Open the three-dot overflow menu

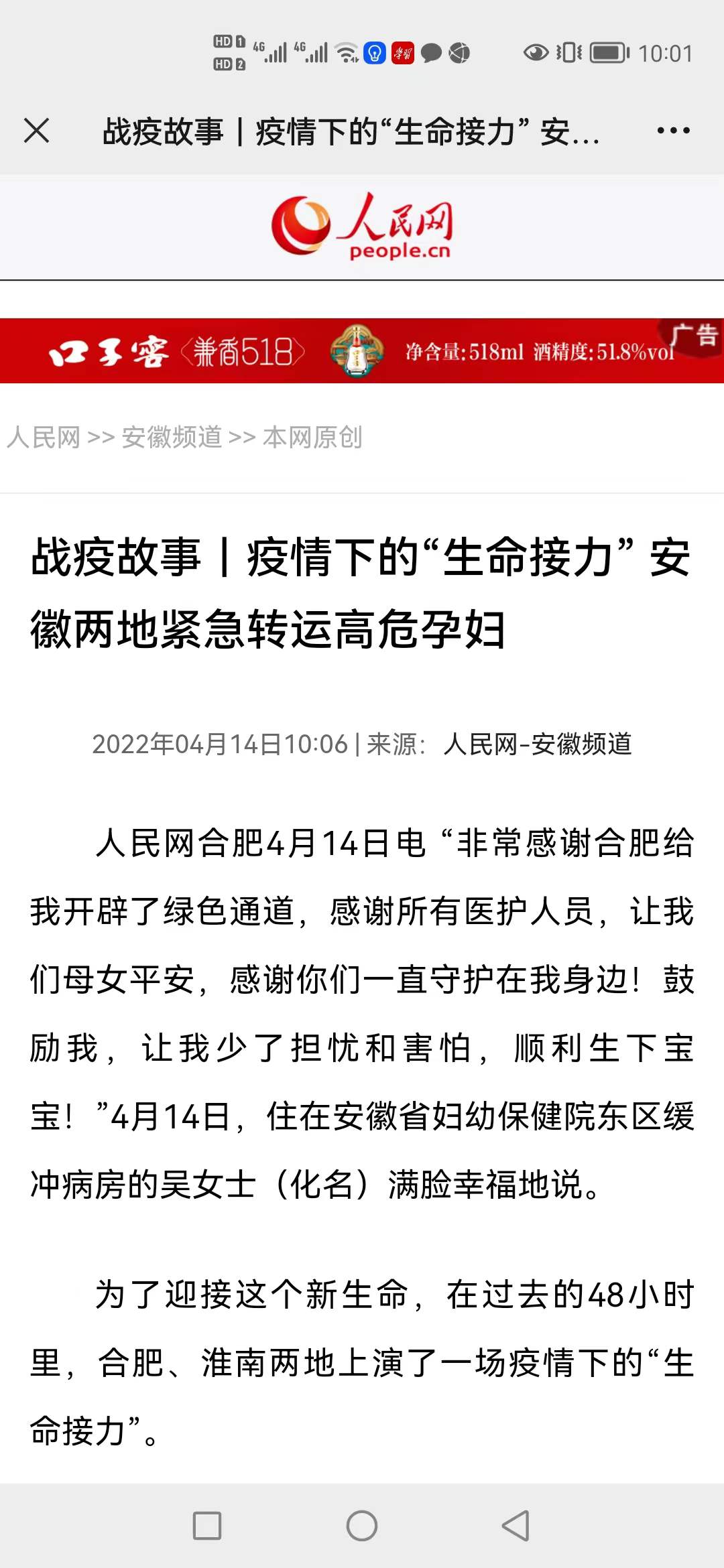(673, 131)
